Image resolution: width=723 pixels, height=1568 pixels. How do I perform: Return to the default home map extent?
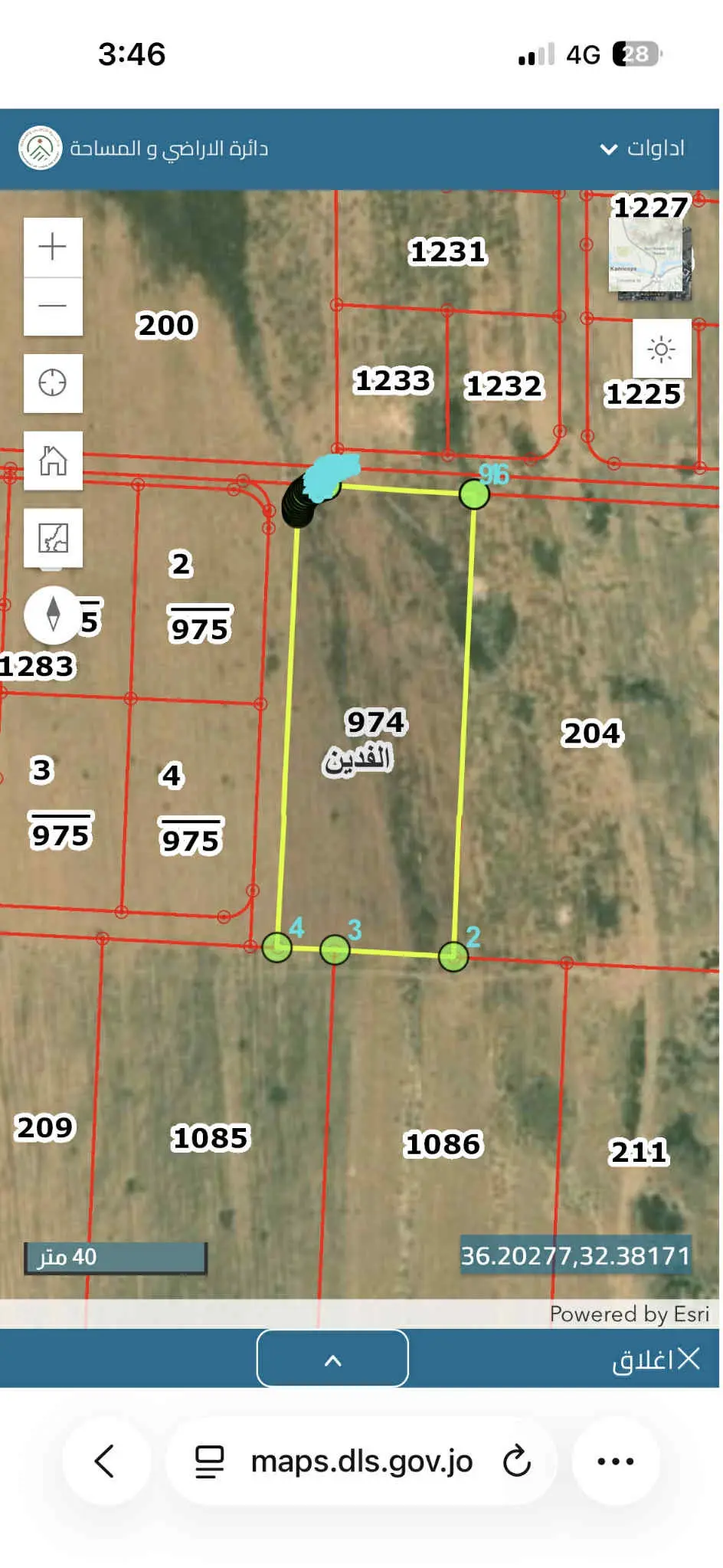53,461
